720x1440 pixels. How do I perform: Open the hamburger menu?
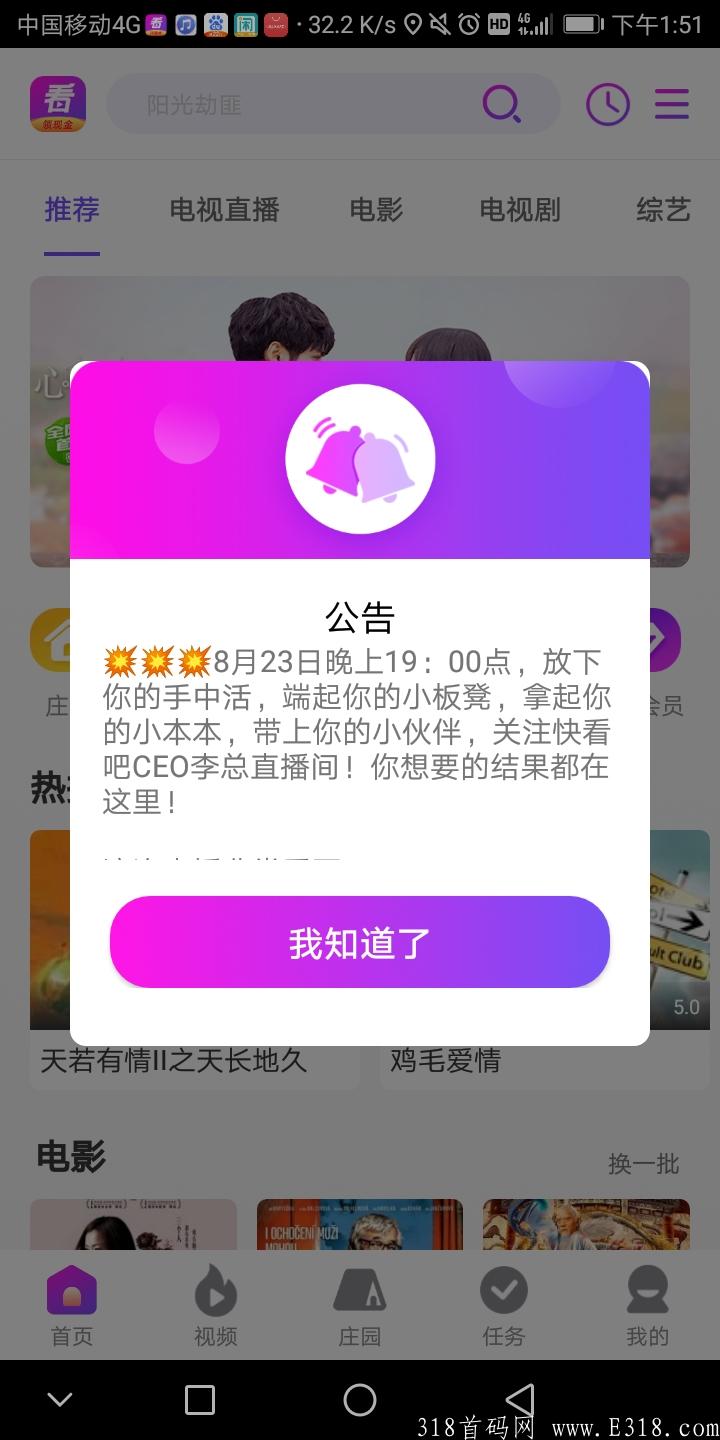pyautogui.click(x=672, y=104)
